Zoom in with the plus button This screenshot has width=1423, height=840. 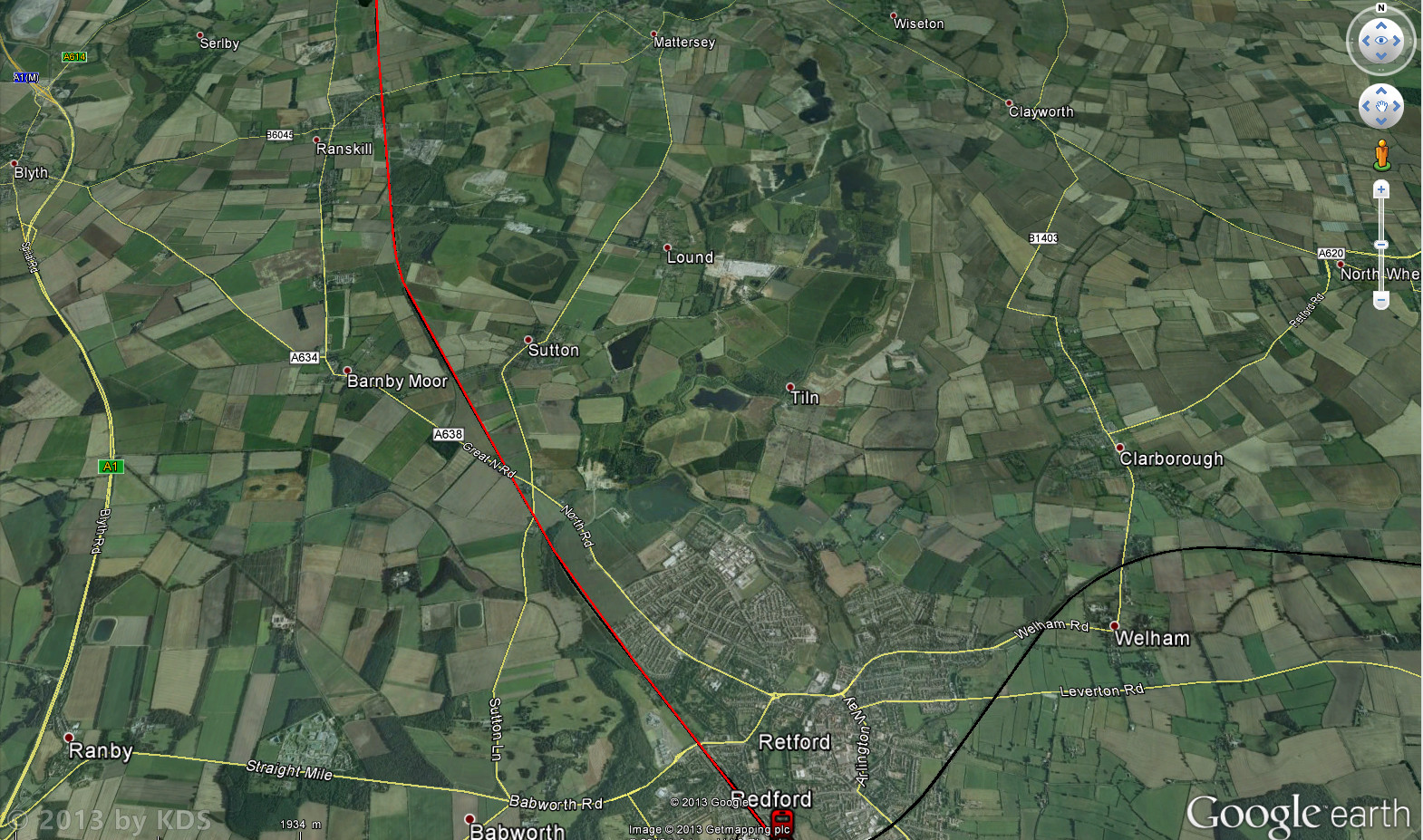click(1381, 189)
